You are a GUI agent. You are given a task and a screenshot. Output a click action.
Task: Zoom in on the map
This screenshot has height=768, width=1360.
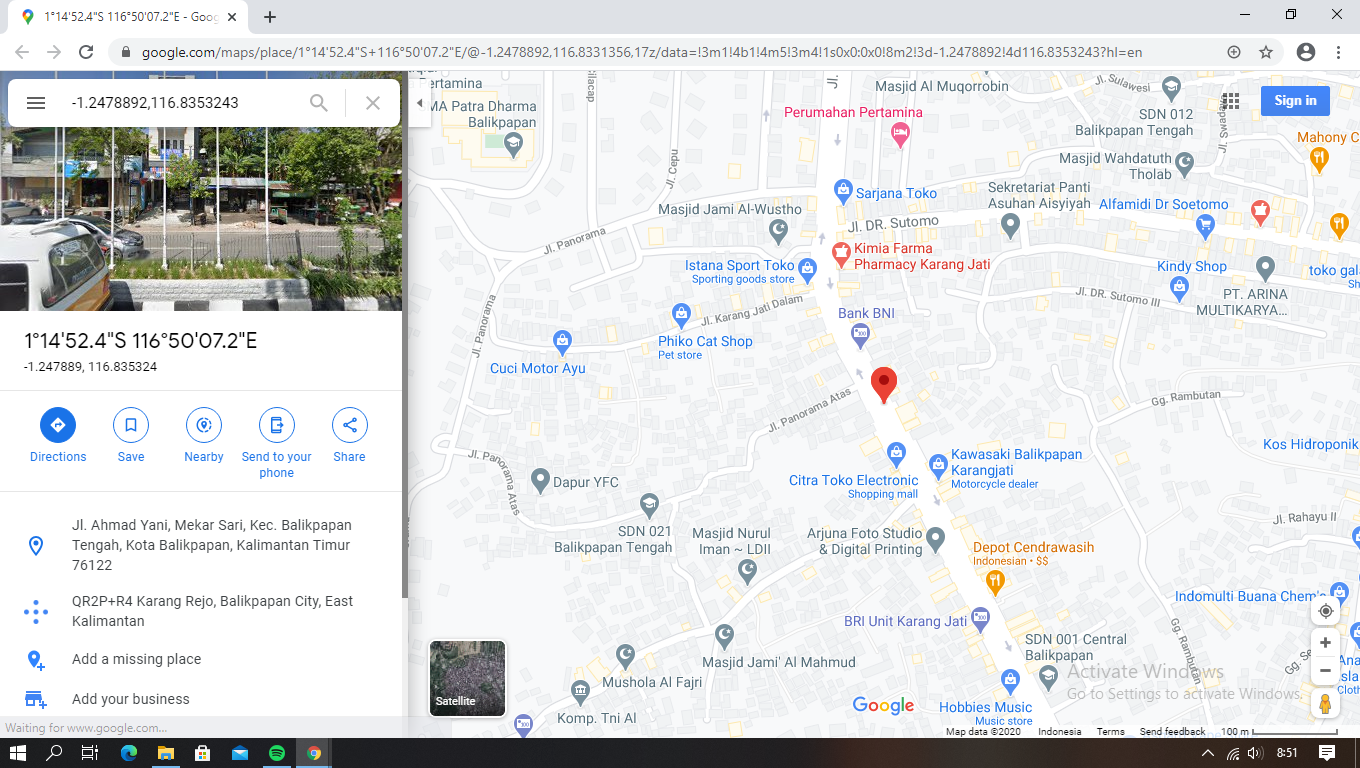click(x=1325, y=643)
